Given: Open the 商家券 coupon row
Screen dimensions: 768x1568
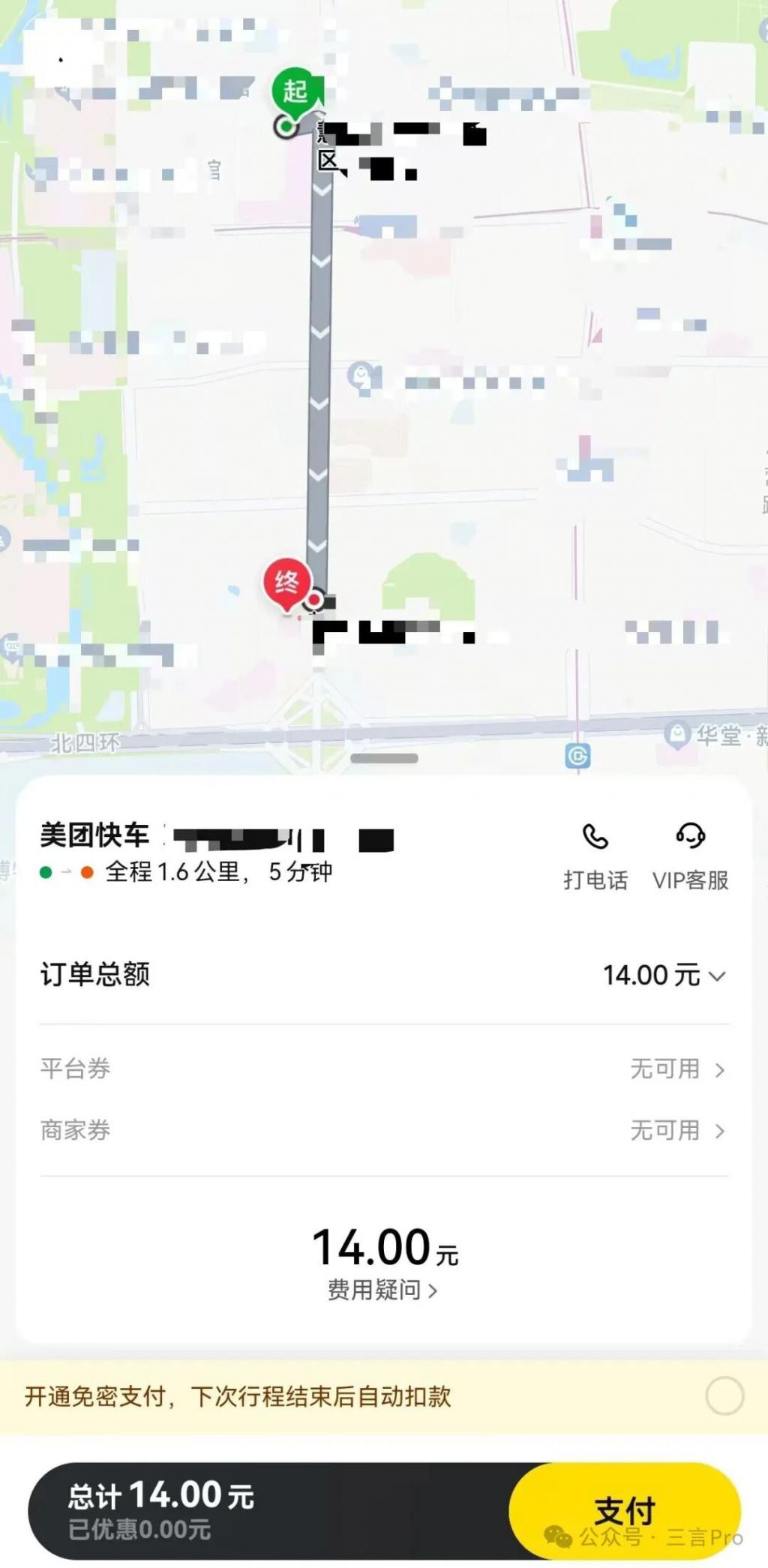Looking at the screenshot, I should pyautogui.click(x=383, y=1130).
